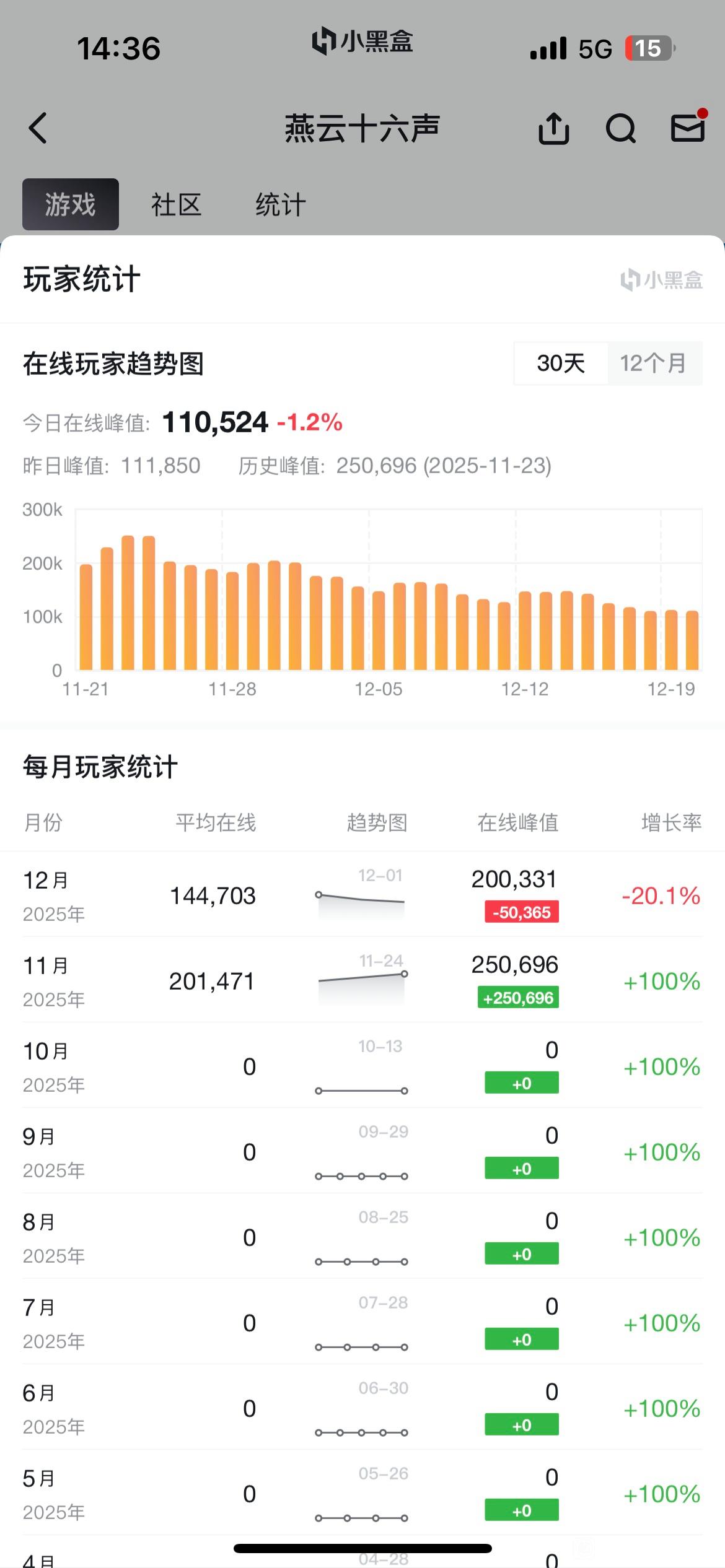
Task: Share the 燕云十六声 game page
Action: 553,129
